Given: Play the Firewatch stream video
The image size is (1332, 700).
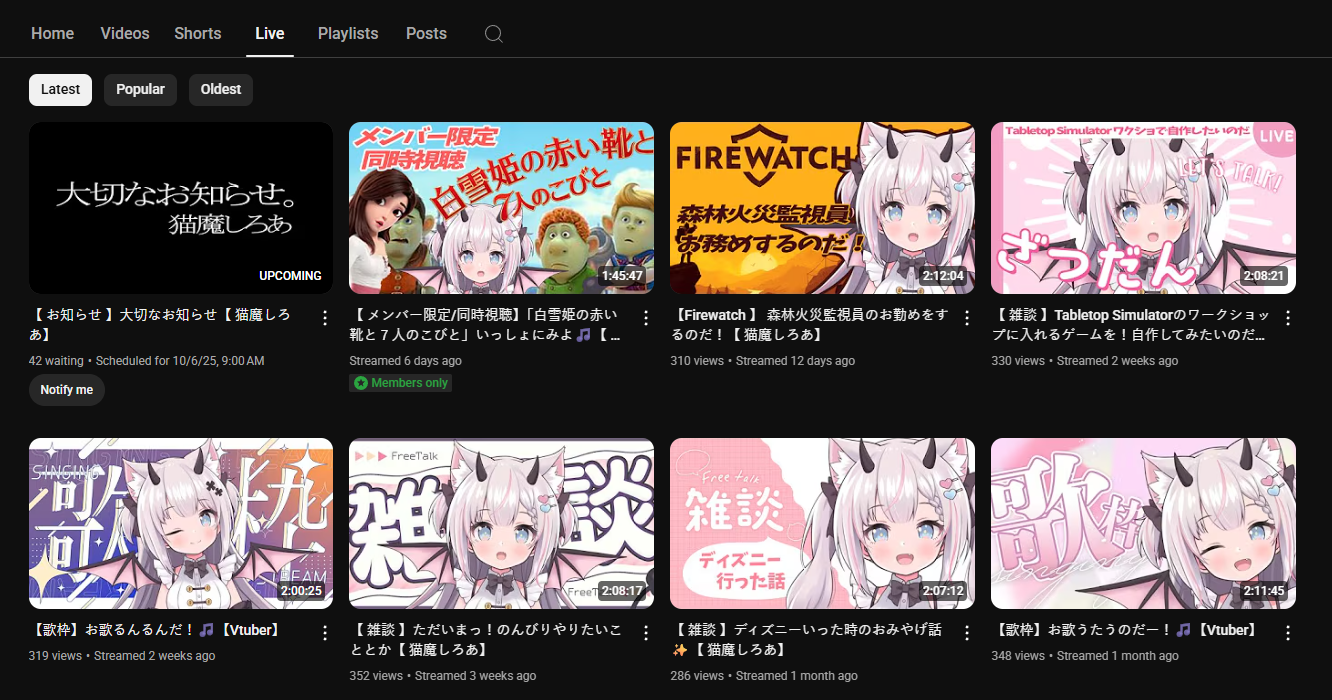Looking at the screenshot, I should point(822,208).
